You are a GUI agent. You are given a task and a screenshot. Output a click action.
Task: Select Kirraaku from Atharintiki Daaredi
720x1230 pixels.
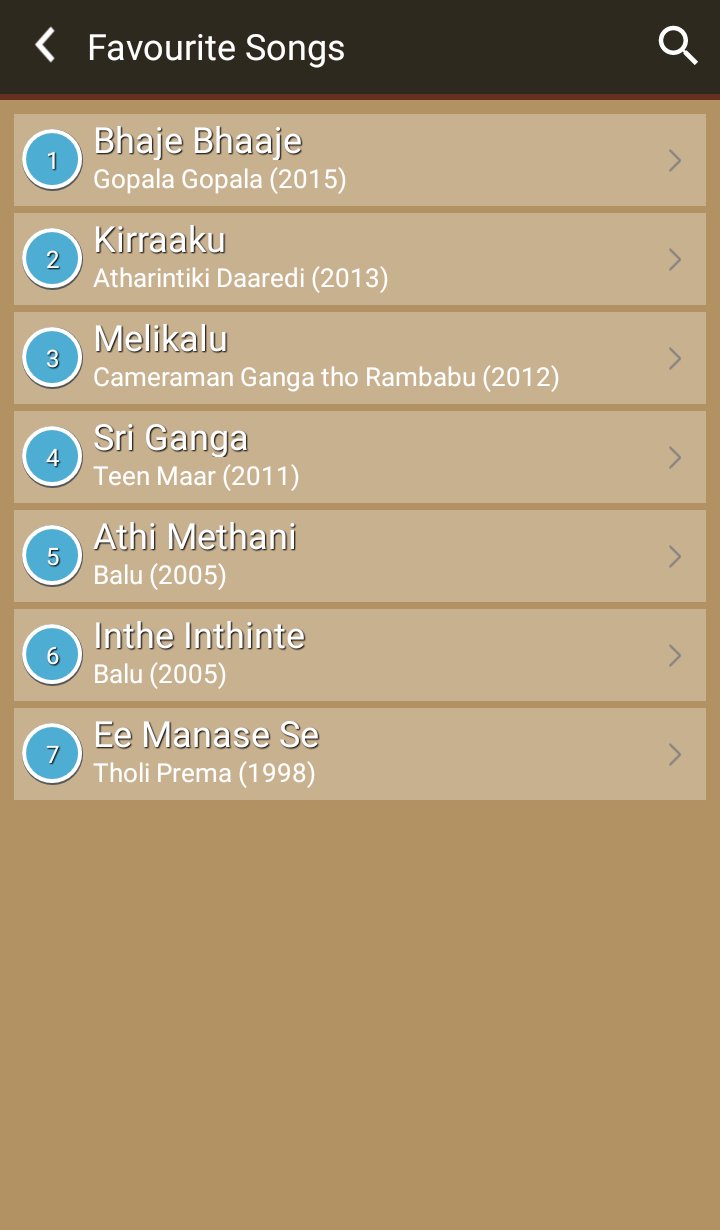click(360, 259)
